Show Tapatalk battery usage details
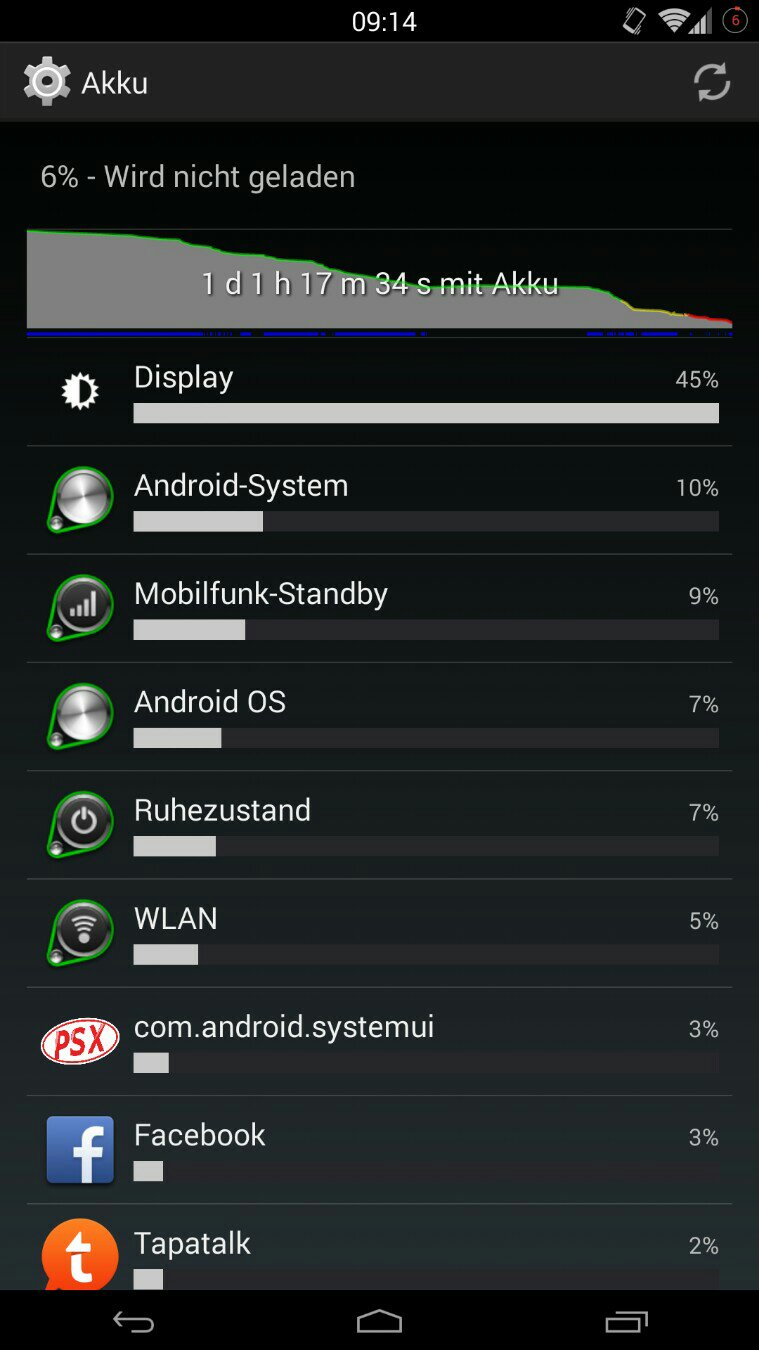Screen dimensions: 759x1350 pyautogui.click(x=379, y=1250)
